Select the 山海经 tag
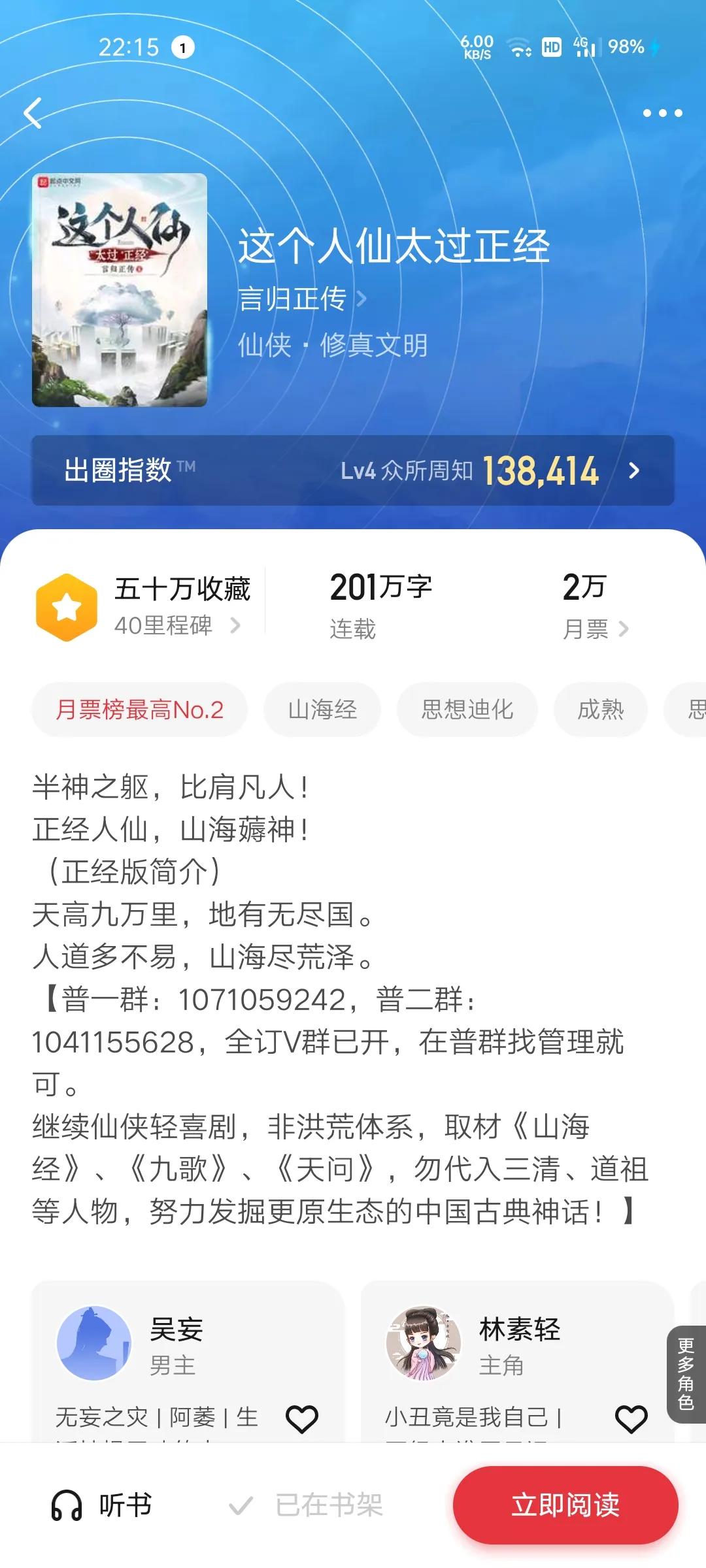This screenshot has height=1568, width=706. [322, 710]
